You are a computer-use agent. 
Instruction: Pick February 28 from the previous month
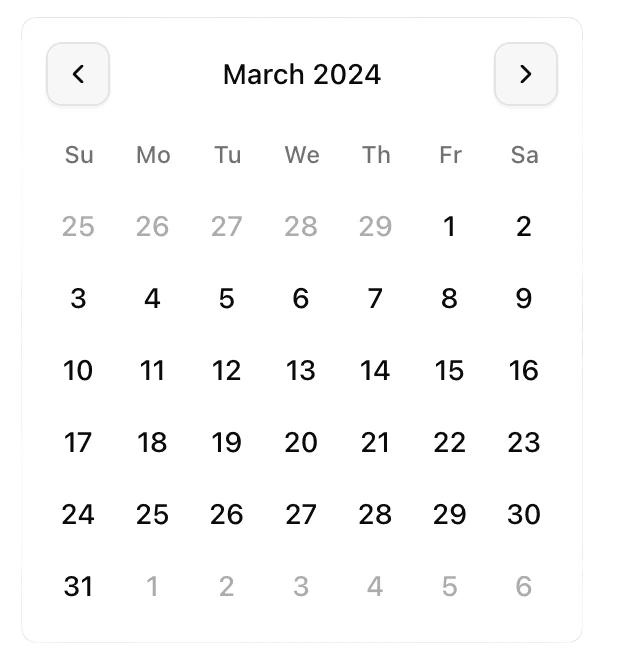301,227
